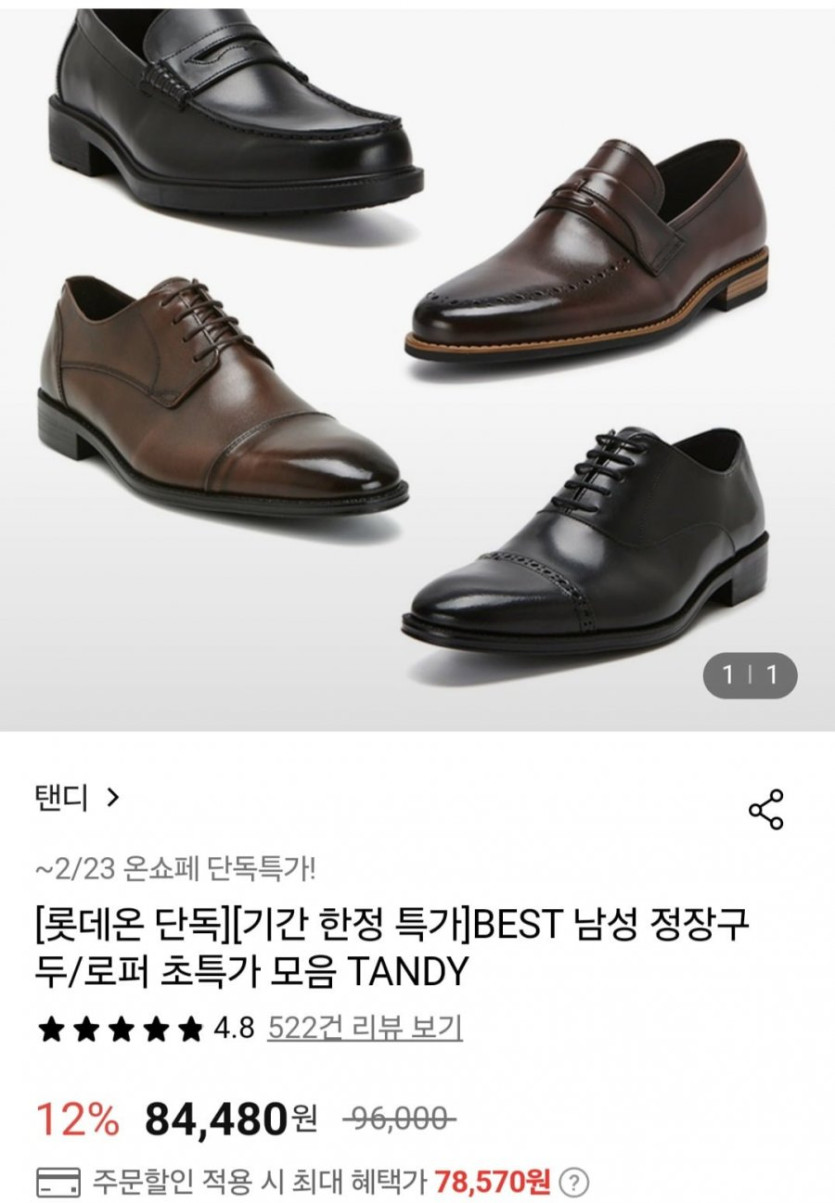Open the 탠디 brand page
Screen dimensions: 835x1203
77,797
